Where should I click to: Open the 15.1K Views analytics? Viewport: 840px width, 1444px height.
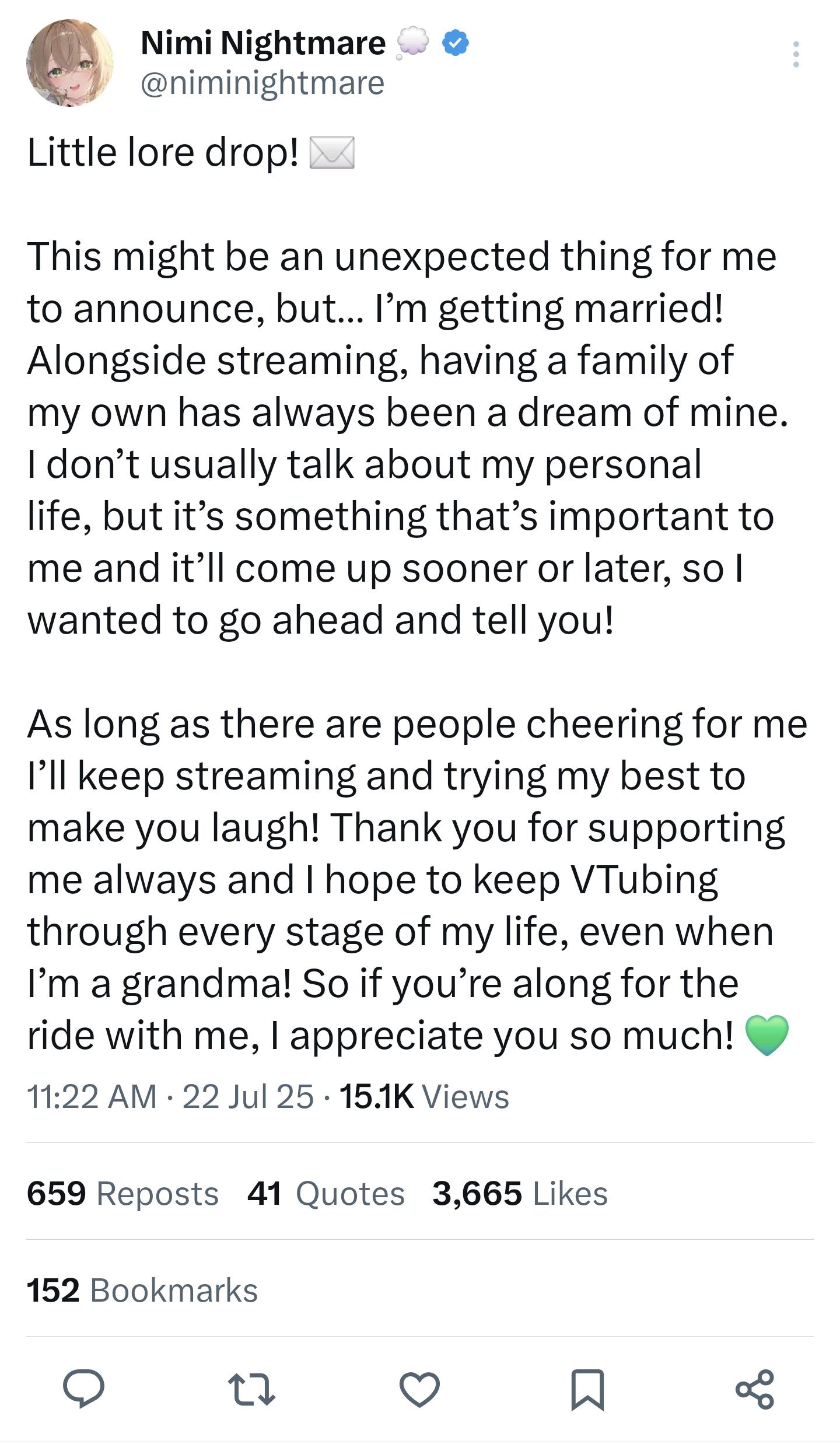pos(424,1096)
